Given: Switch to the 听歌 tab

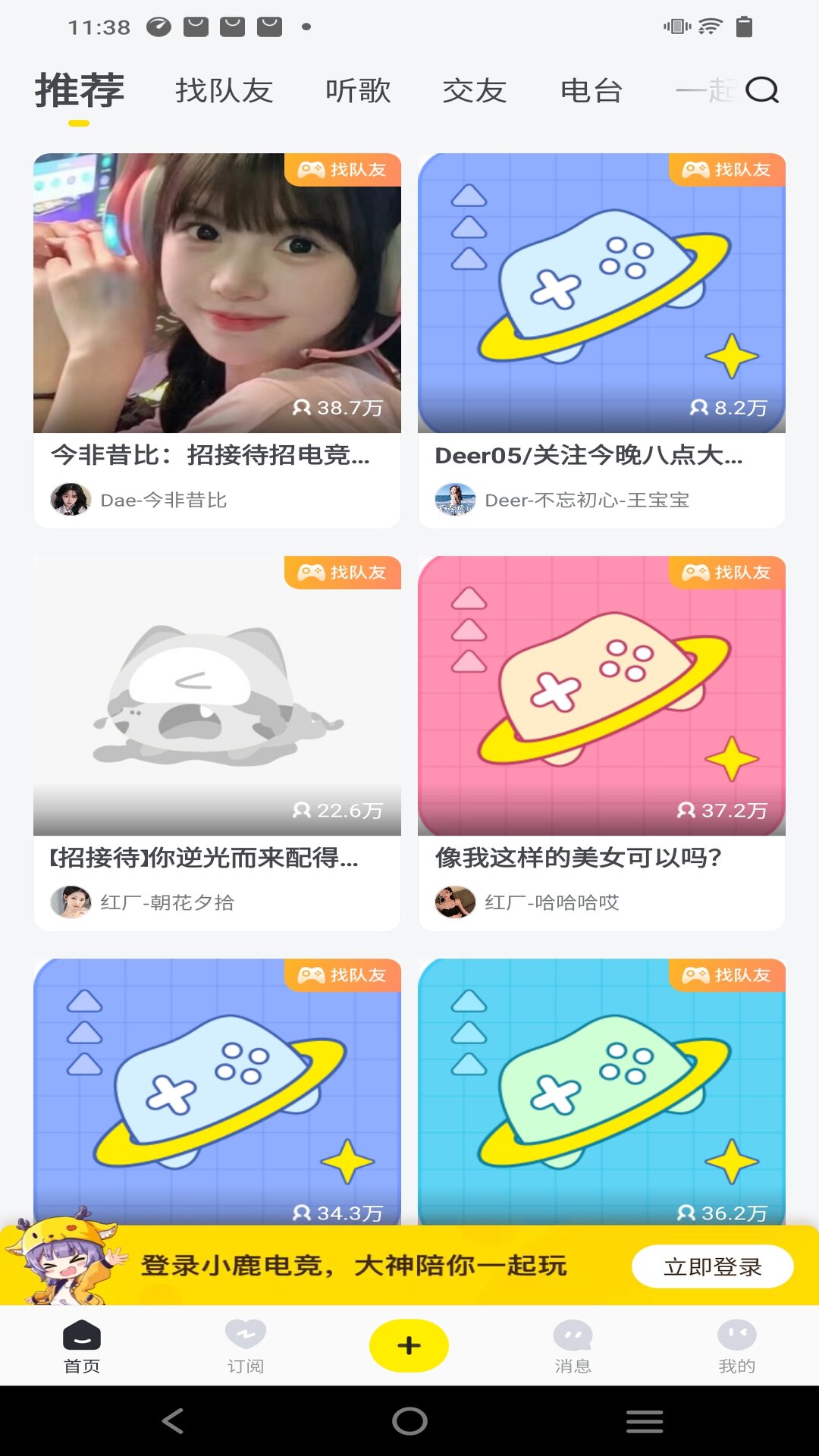Looking at the screenshot, I should 358,91.
